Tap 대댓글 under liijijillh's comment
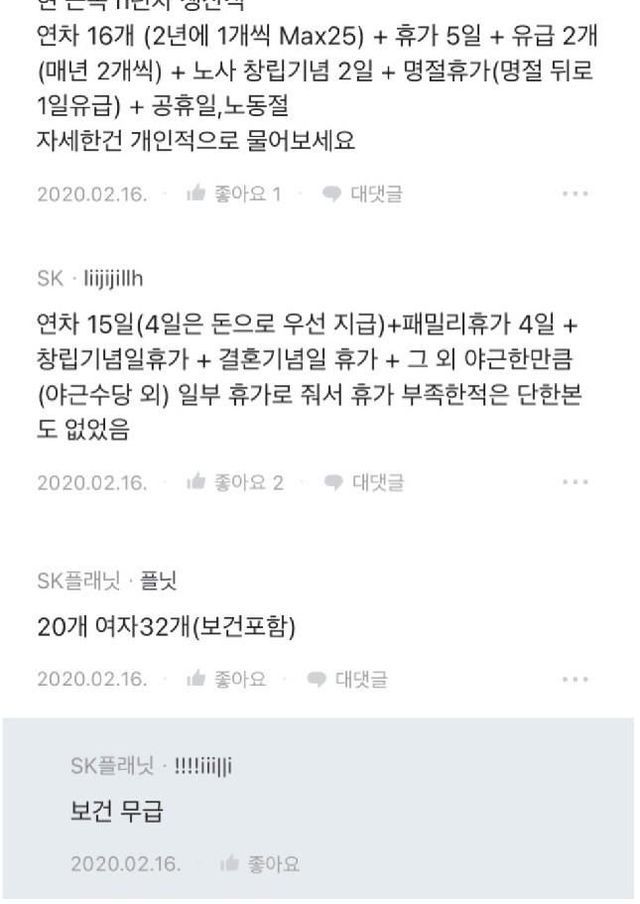Image resolution: width=640 pixels, height=904 pixels. tap(363, 483)
